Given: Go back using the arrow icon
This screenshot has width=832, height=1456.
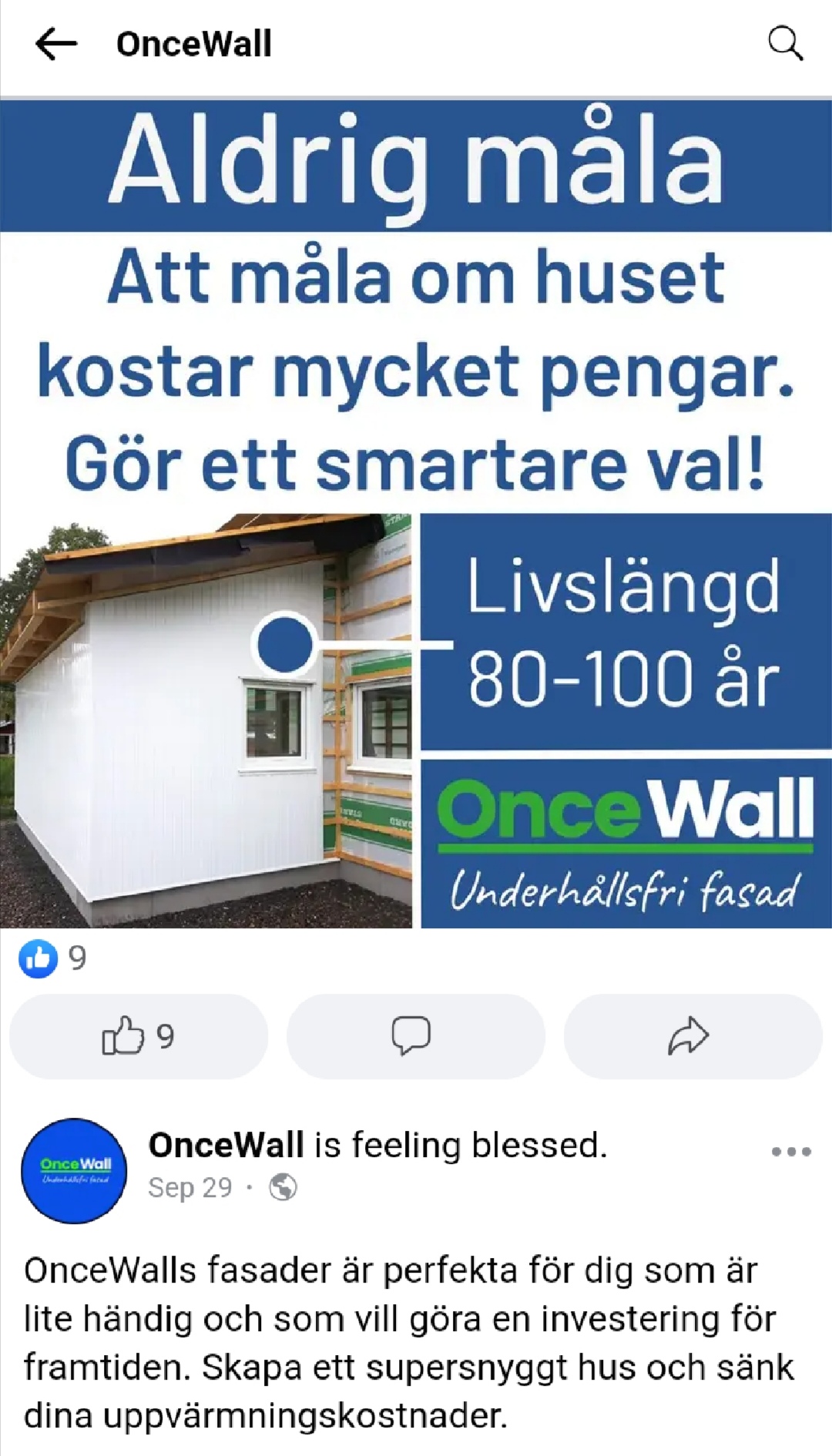Looking at the screenshot, I should pyautogui.click(x=56, y=44).
